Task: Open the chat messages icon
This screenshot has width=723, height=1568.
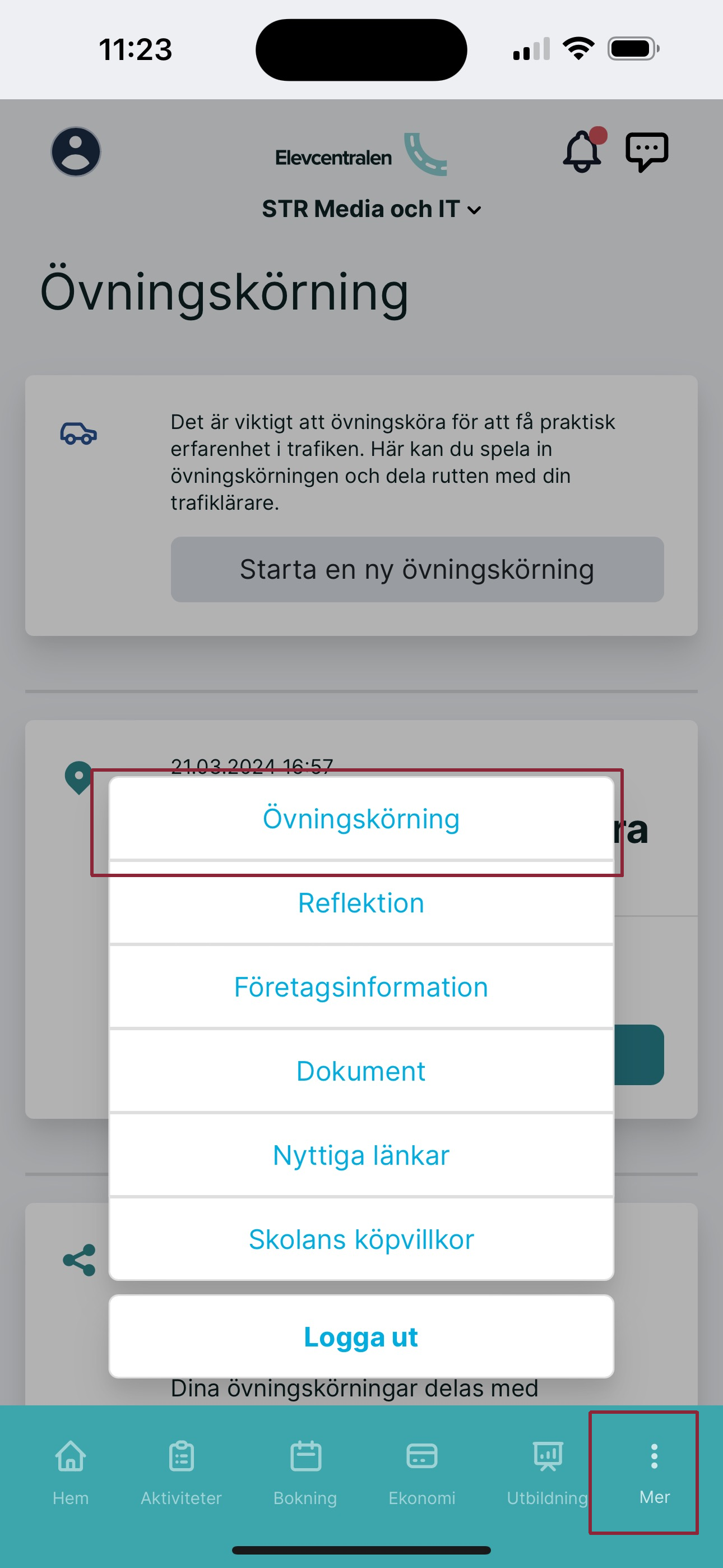Action: pos(646,151)
